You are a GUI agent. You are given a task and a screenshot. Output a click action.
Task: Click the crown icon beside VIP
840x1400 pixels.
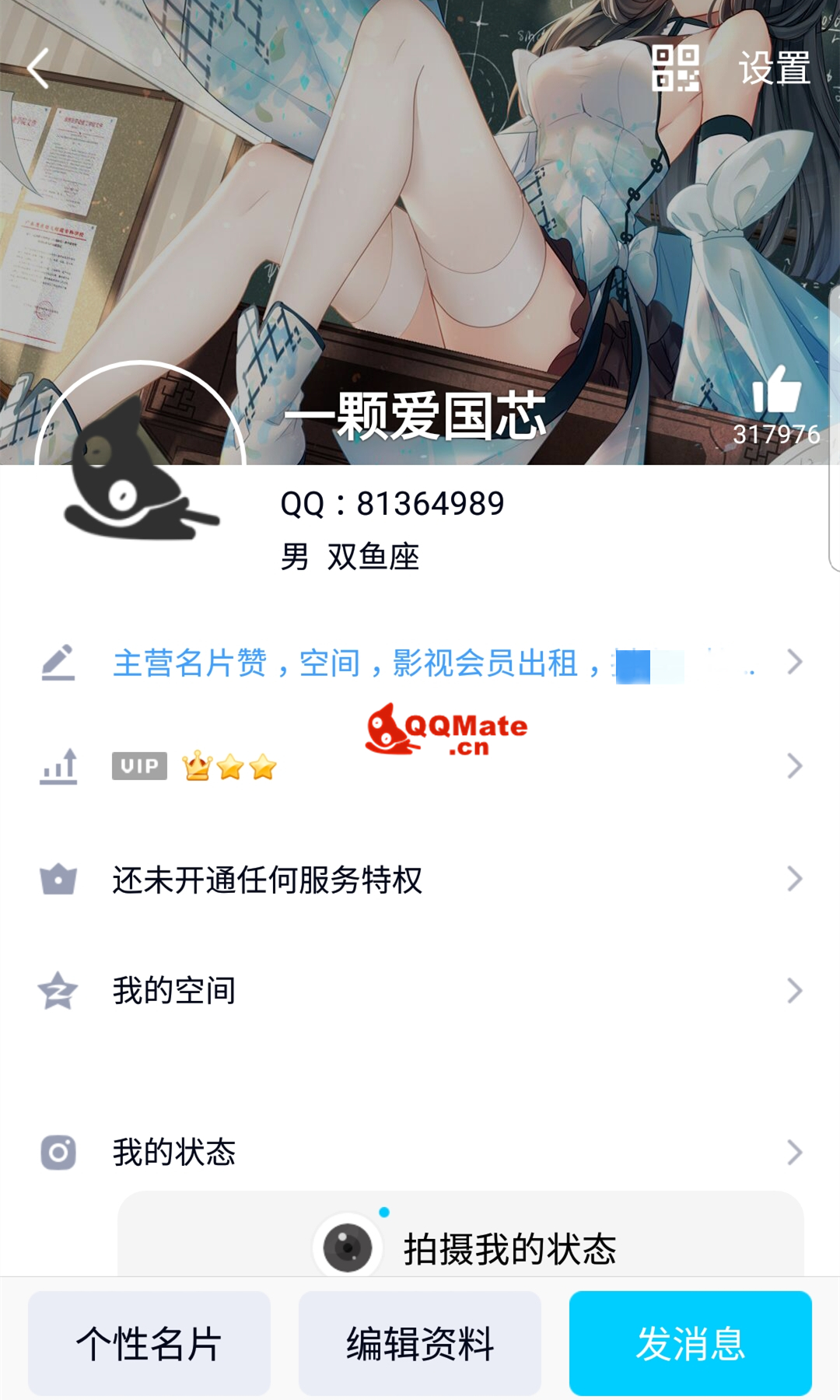click(197, 767)
